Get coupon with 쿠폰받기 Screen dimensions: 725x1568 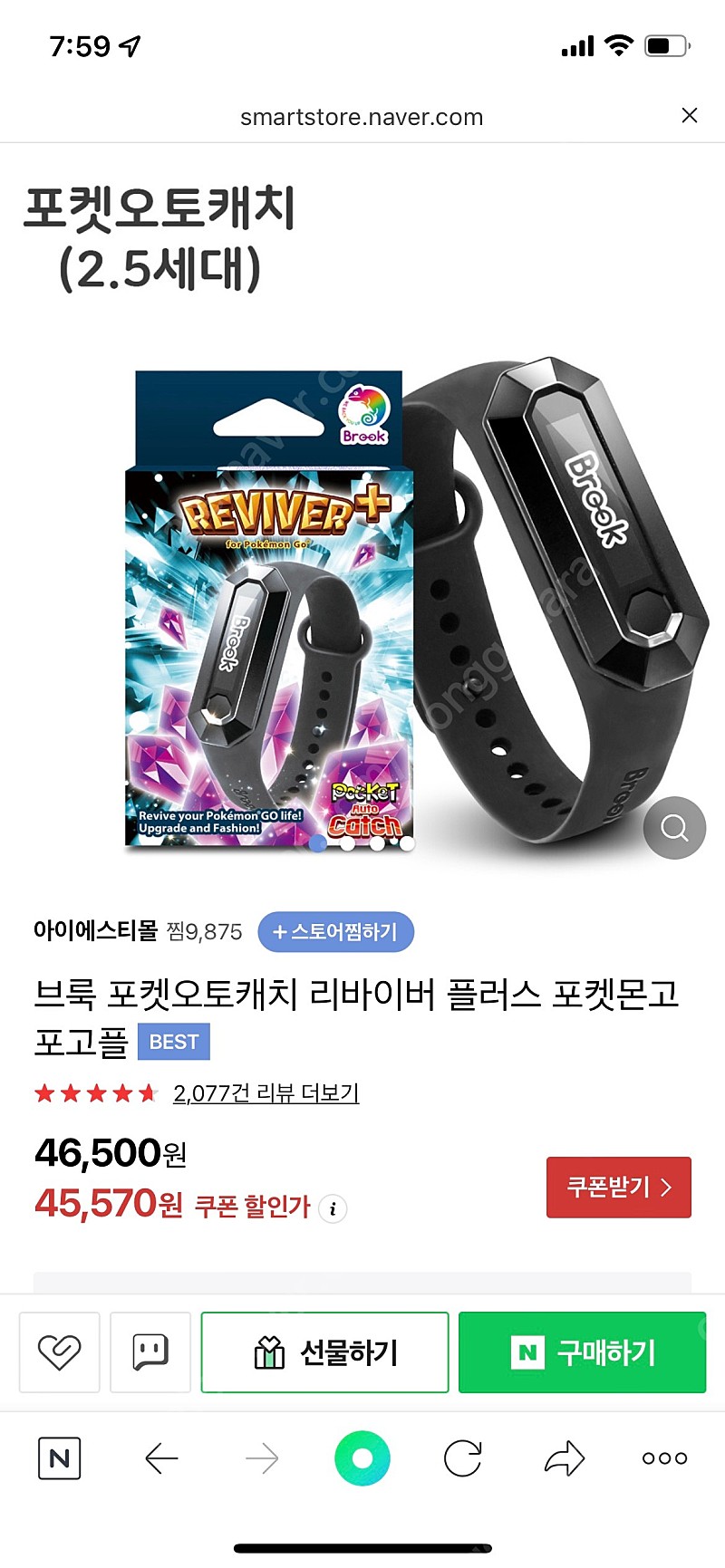point(619,1188)
